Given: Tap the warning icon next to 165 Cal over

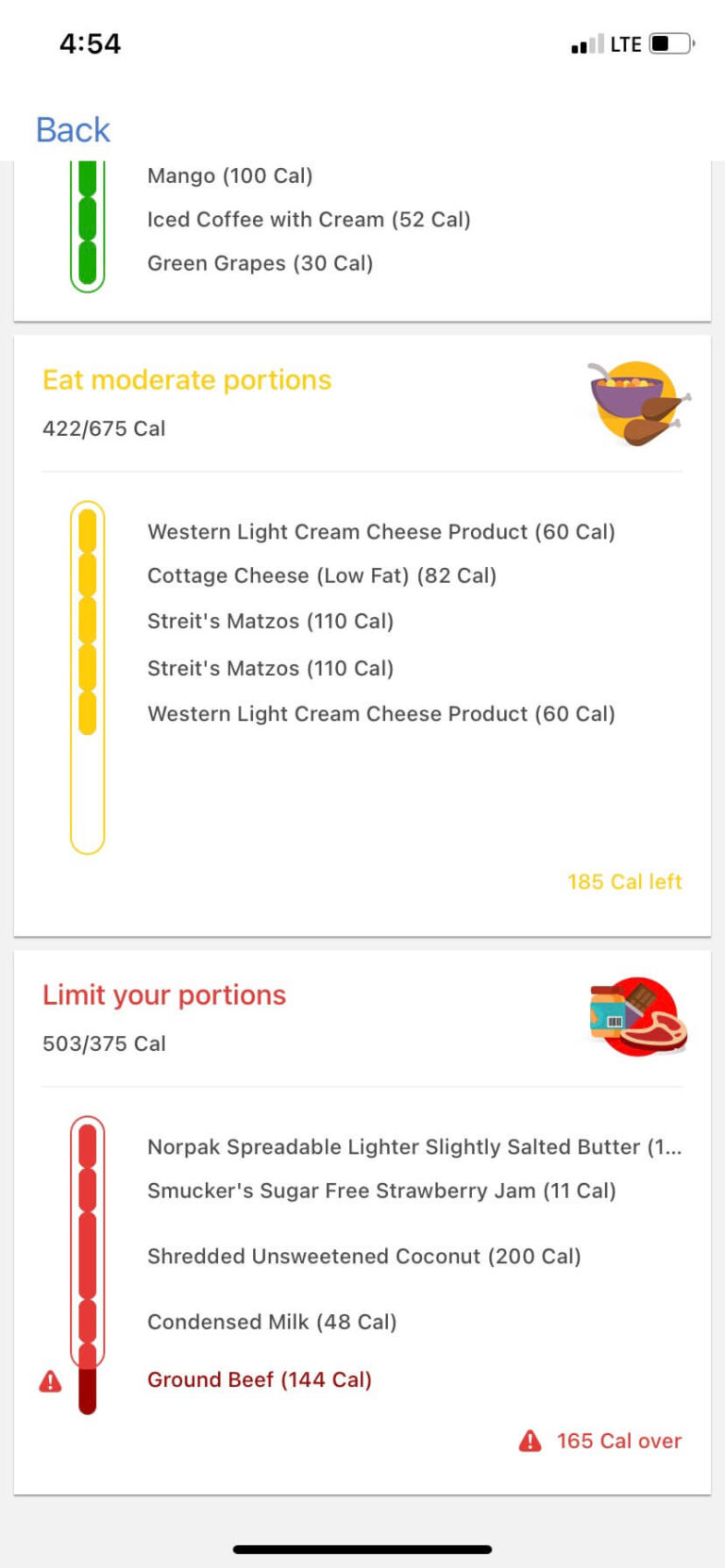Looking at the screenshot, I should click(530, 1441).
